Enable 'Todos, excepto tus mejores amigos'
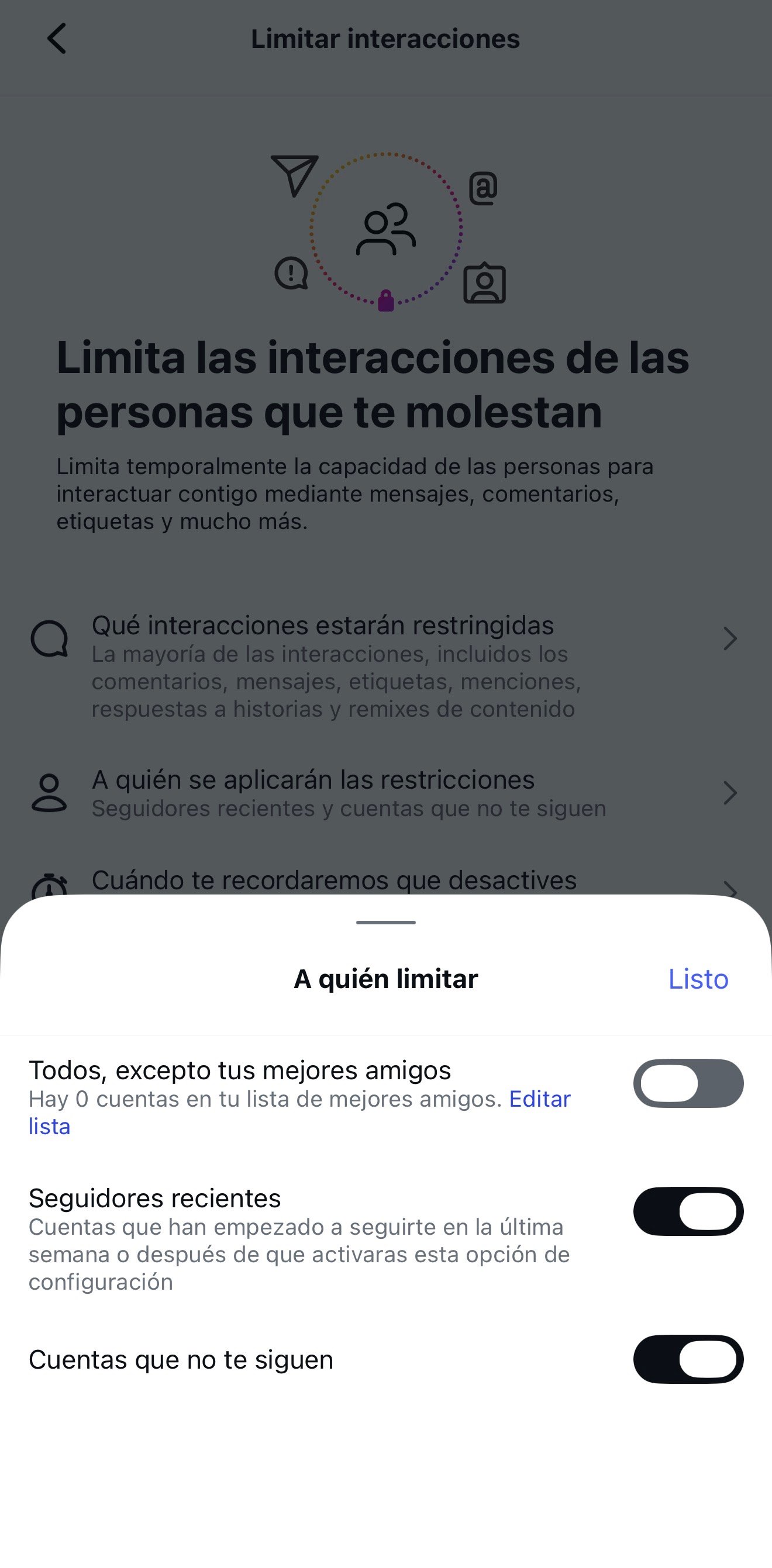Screen dimensions: 772x1568 click(x=688, y=1083)
